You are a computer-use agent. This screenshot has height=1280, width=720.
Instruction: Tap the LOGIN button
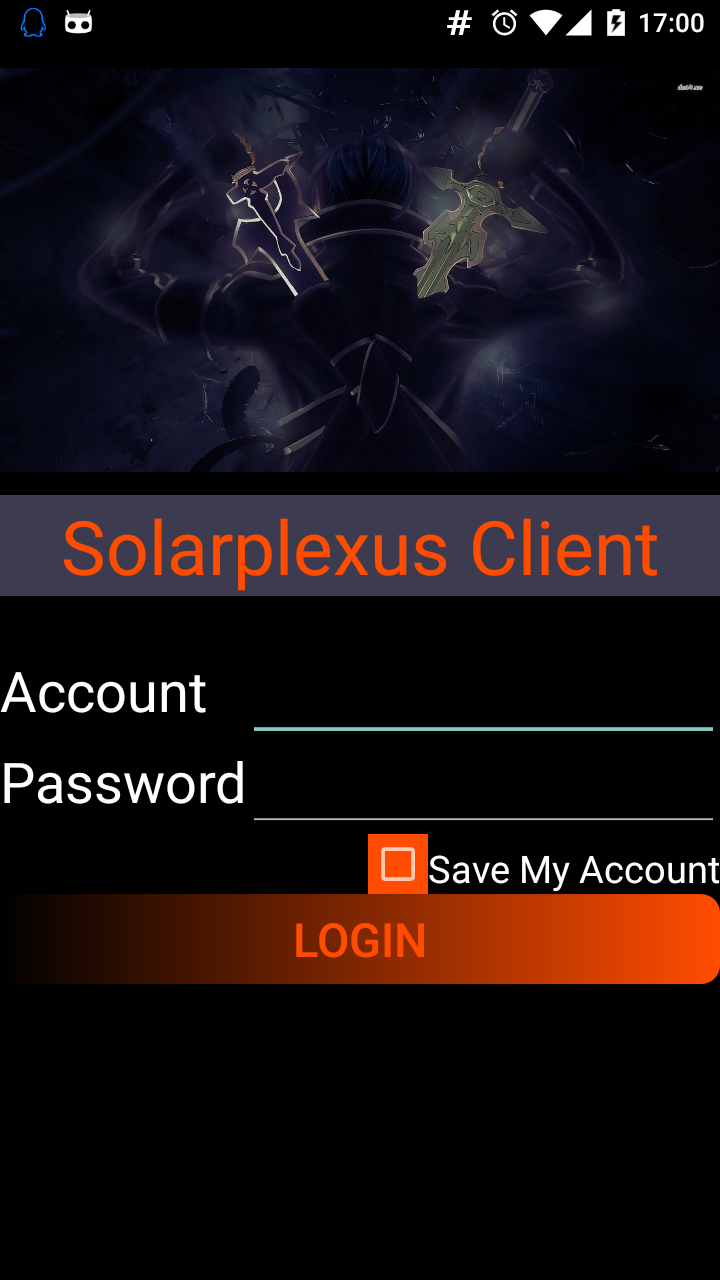pyautogui.click(x=360, y=940)
